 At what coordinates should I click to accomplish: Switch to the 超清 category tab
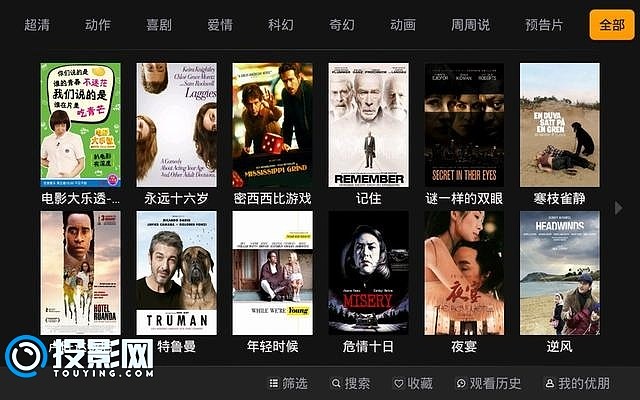click(37, 25)
